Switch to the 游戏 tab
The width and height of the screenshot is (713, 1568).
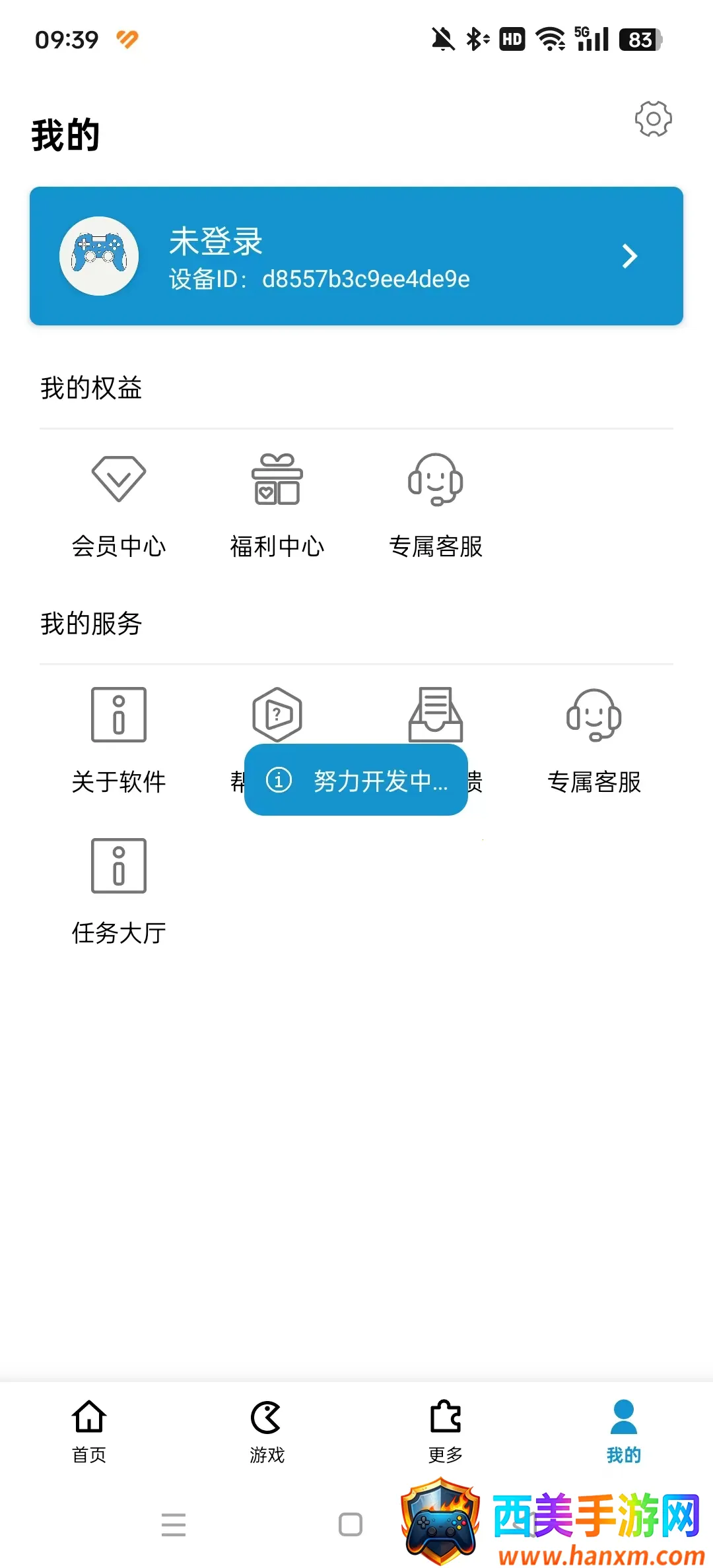tap(267, 1430)
